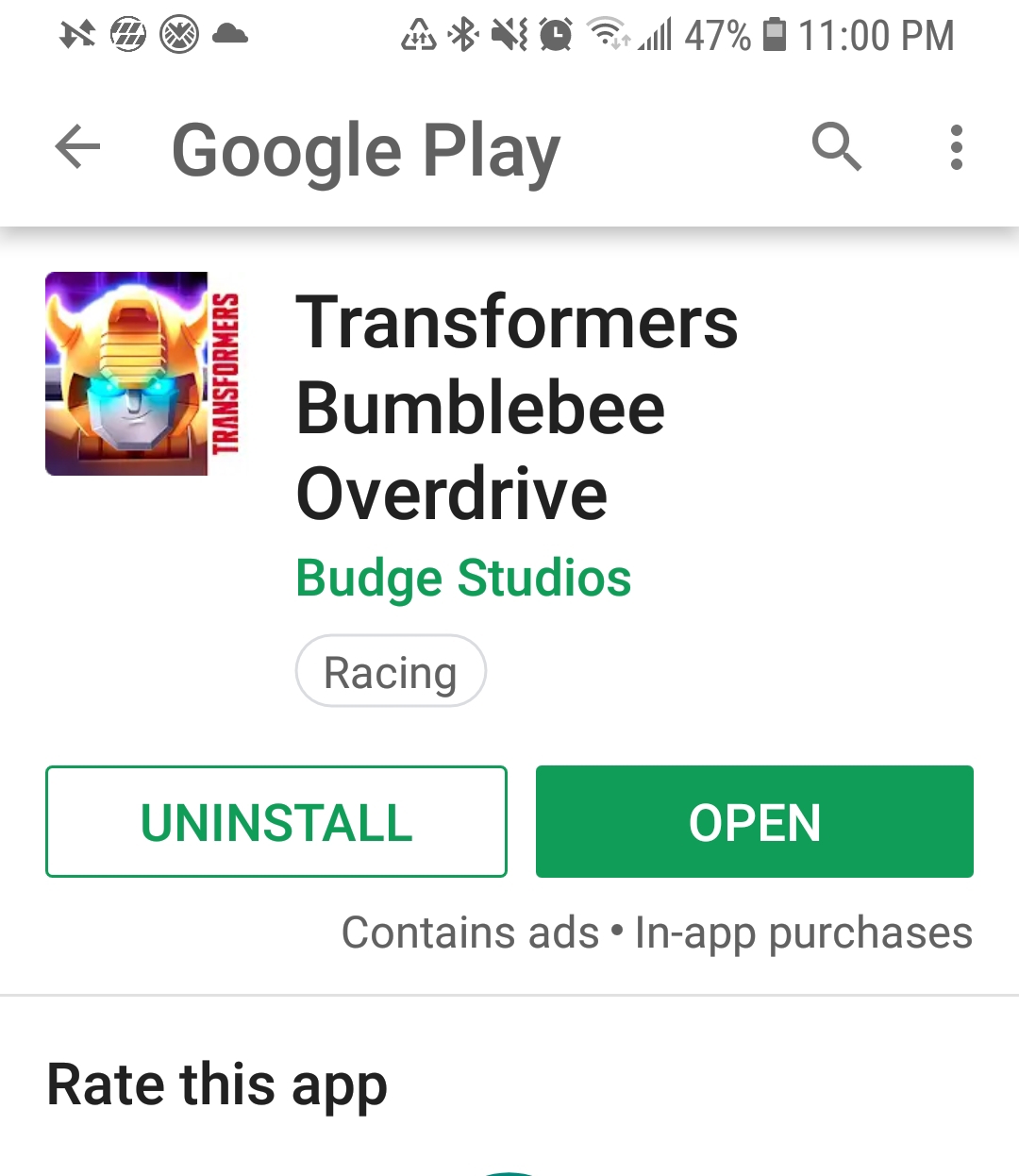
Task: Select the Racing category chip
Action: tap(391, 672)
